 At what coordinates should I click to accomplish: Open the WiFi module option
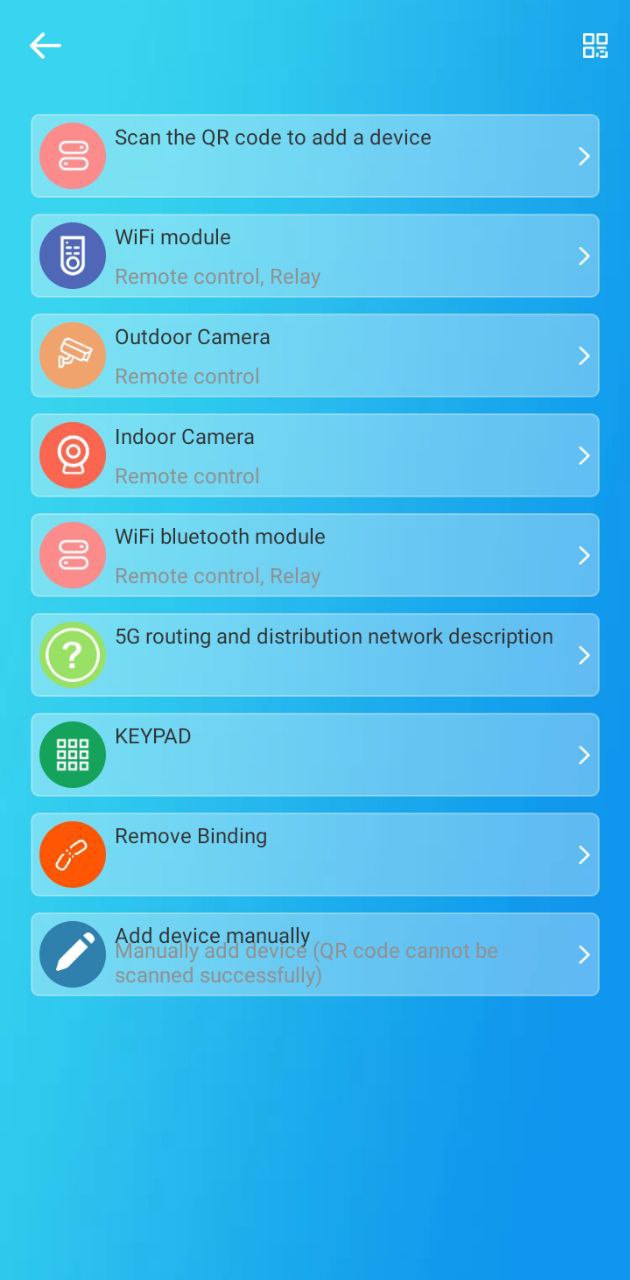pyautogui.click(x=315, y=256)
